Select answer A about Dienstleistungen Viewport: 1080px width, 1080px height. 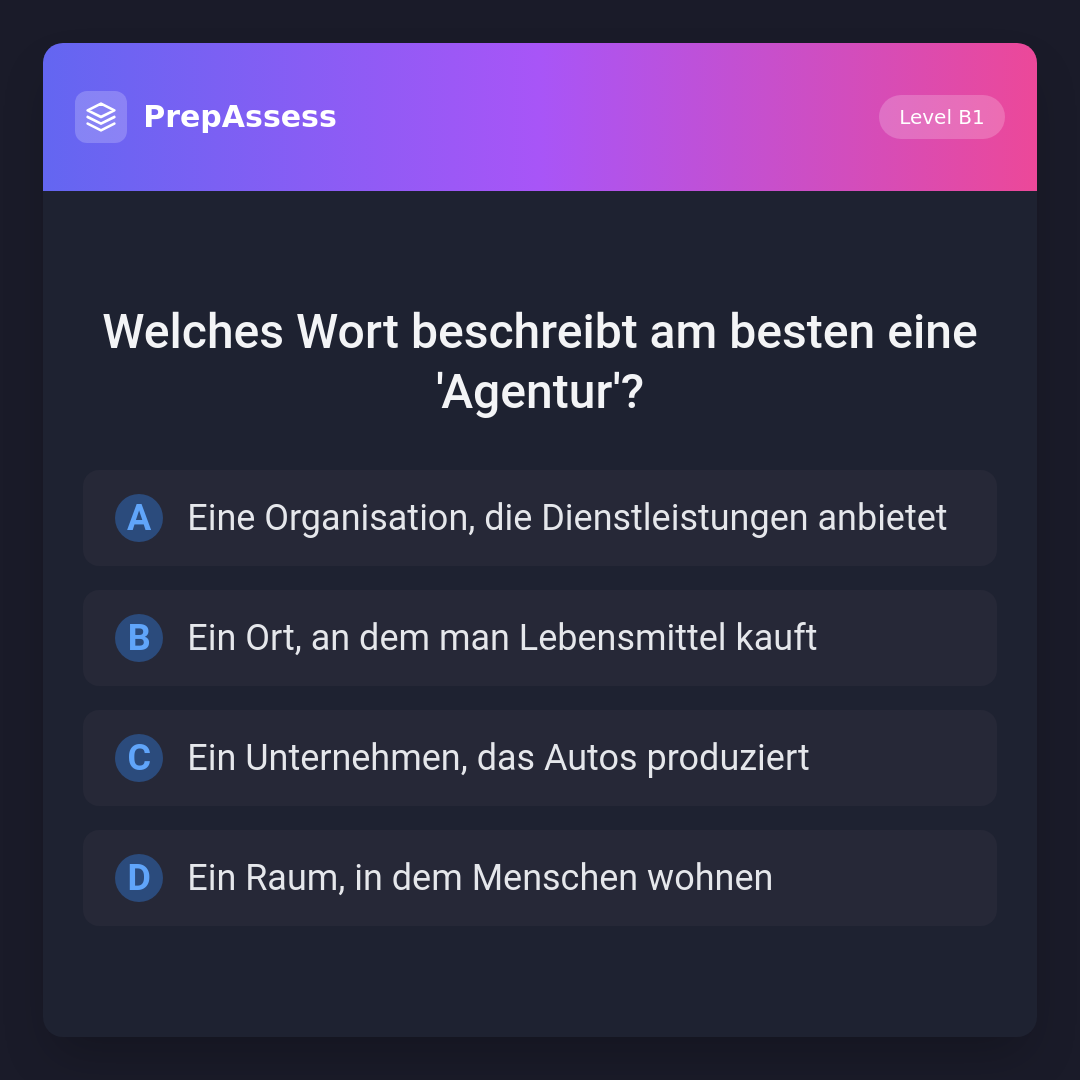540,518
